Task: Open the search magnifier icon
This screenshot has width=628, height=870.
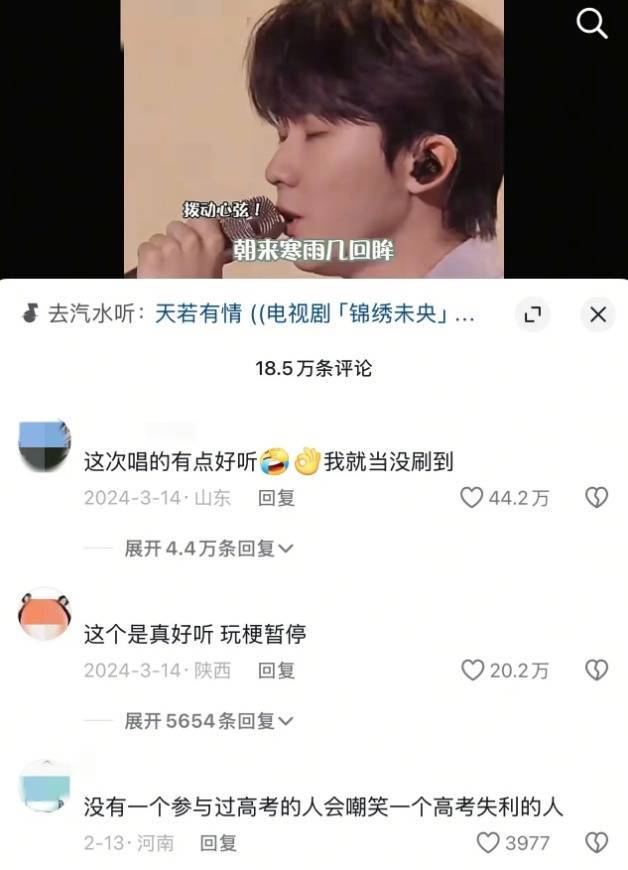Action: (592, 24)
